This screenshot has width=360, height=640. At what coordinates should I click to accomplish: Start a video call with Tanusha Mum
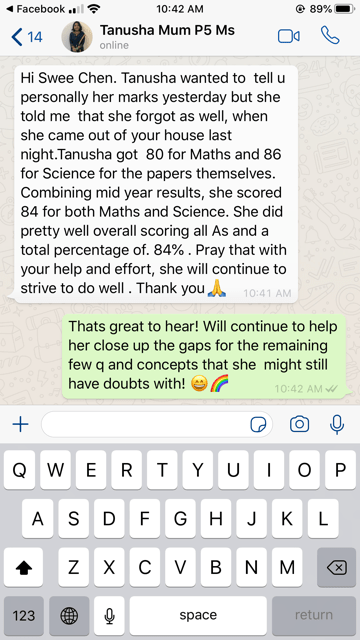pos(289,36)
